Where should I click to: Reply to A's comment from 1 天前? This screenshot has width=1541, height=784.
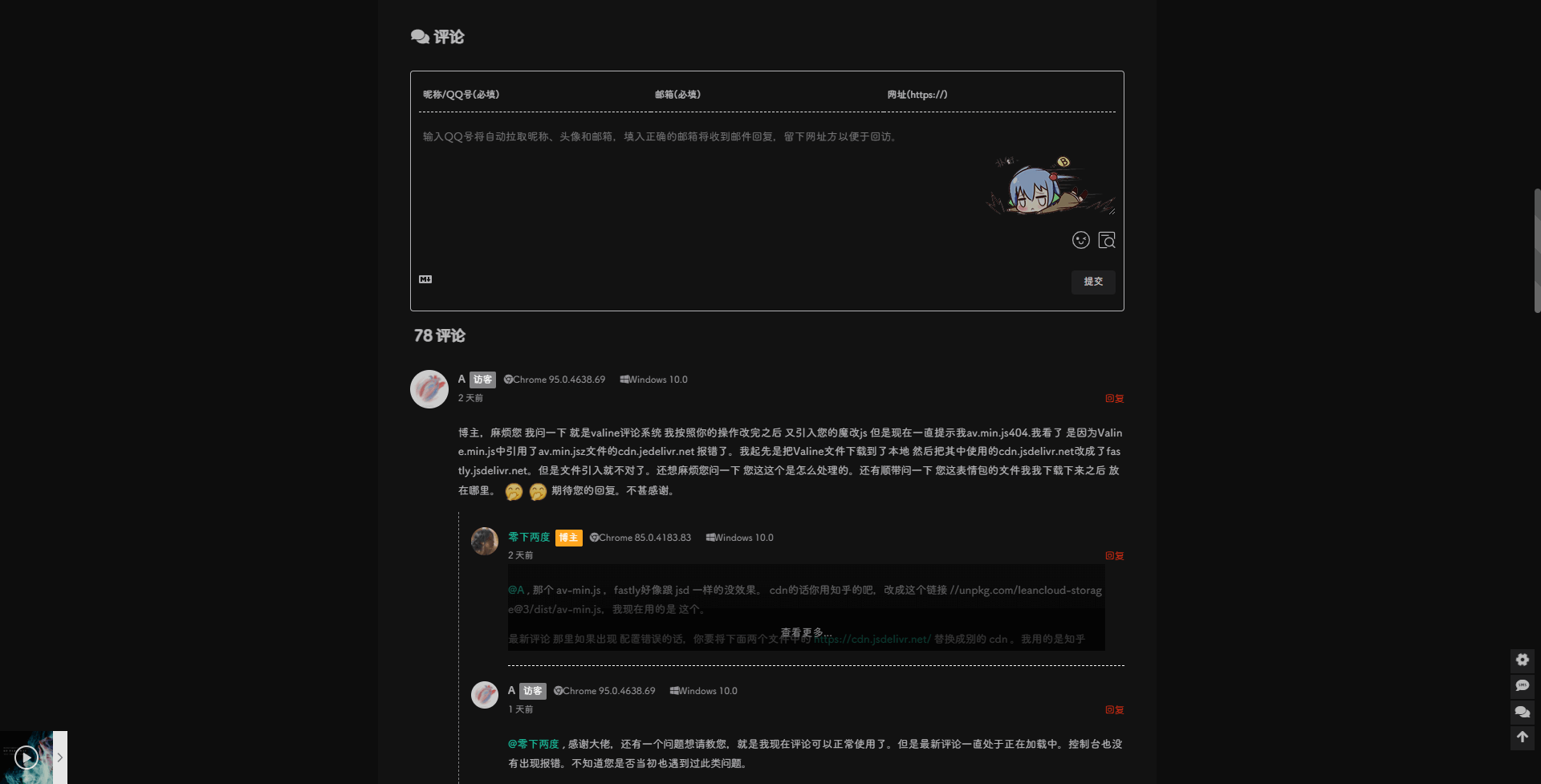(x=1114, y=709)
